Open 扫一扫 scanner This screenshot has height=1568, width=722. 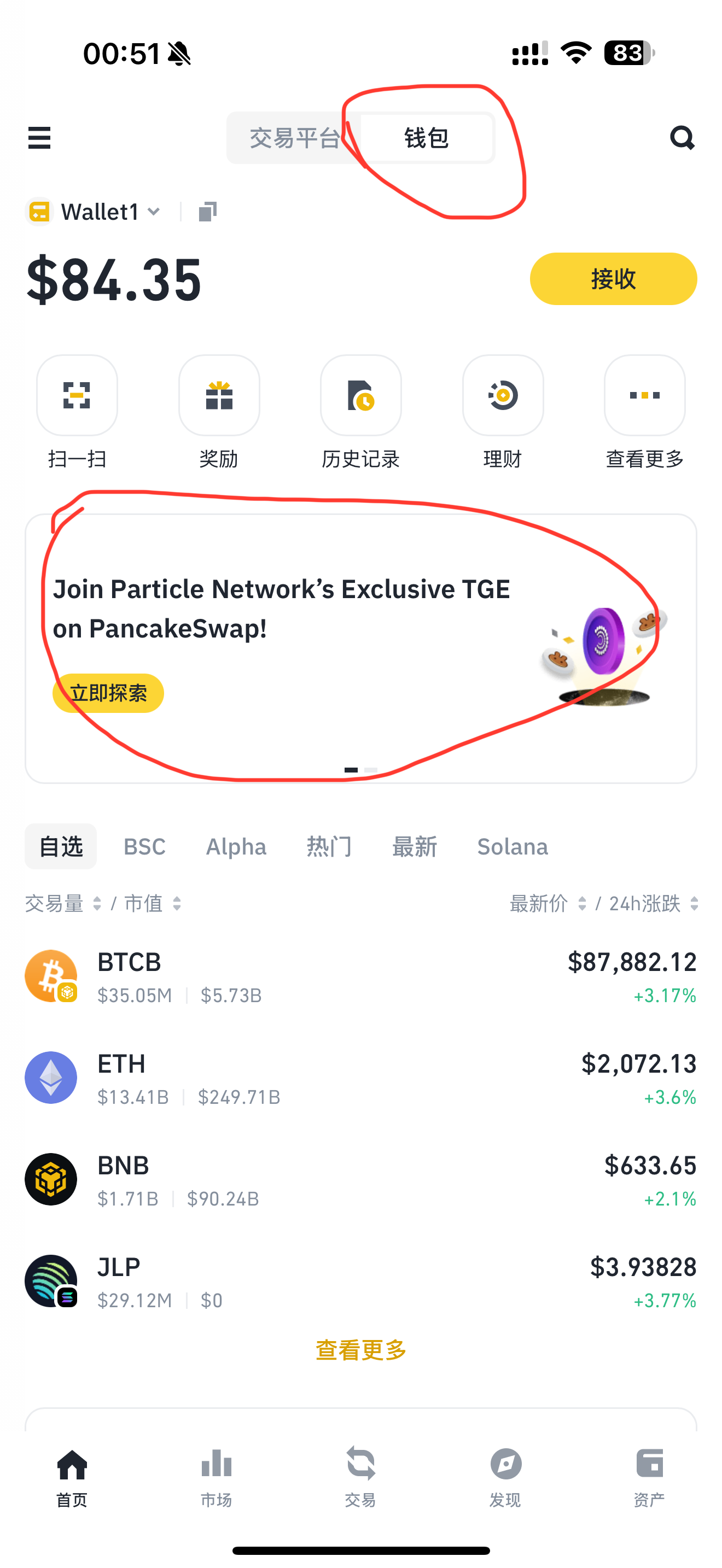(77, 396)
